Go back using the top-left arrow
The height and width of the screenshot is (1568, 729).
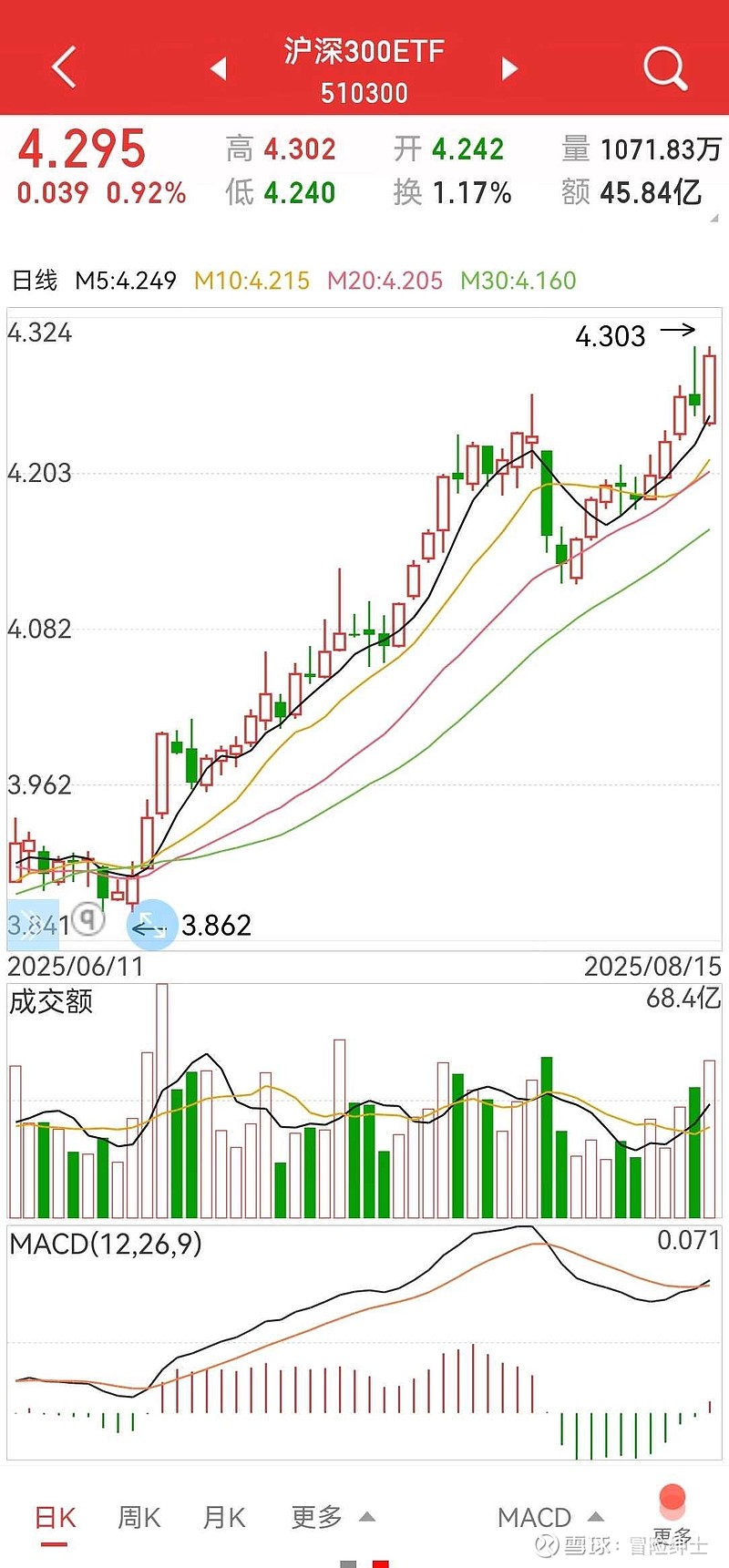pos(64,67)
